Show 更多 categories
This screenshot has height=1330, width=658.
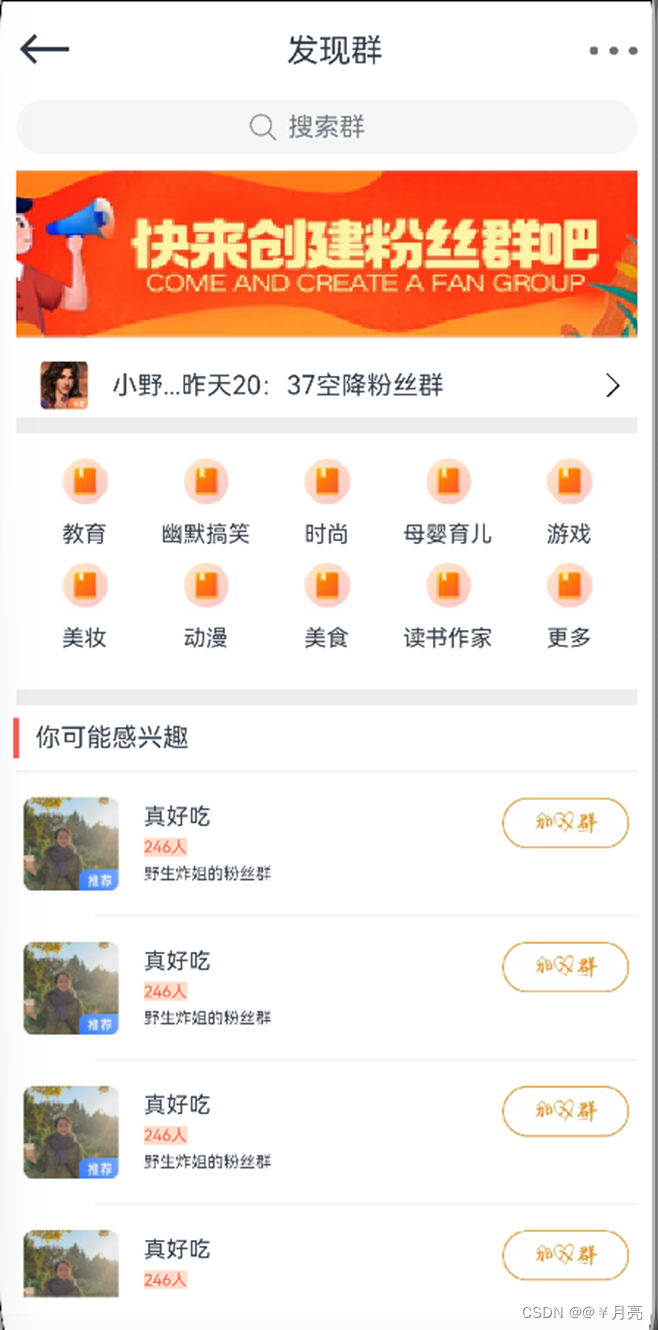point(568,605)
